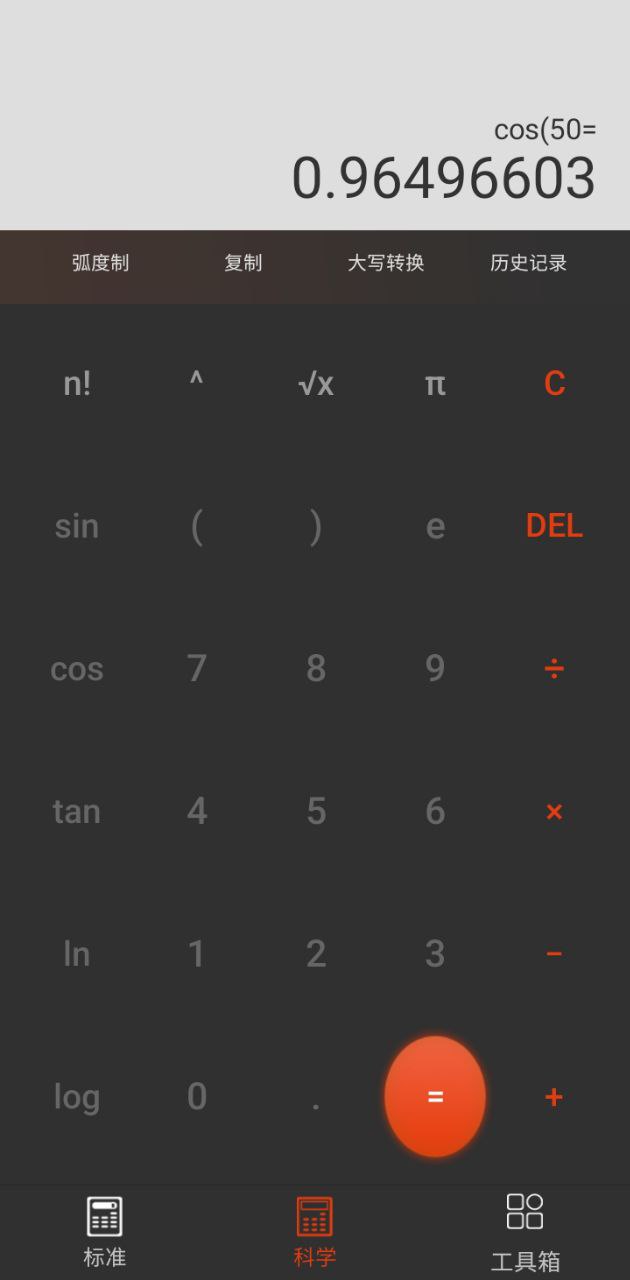The image size is (630, 1280).
Task: Enter the digit 7
Action: pyautogui.click(x=197, y=668)
